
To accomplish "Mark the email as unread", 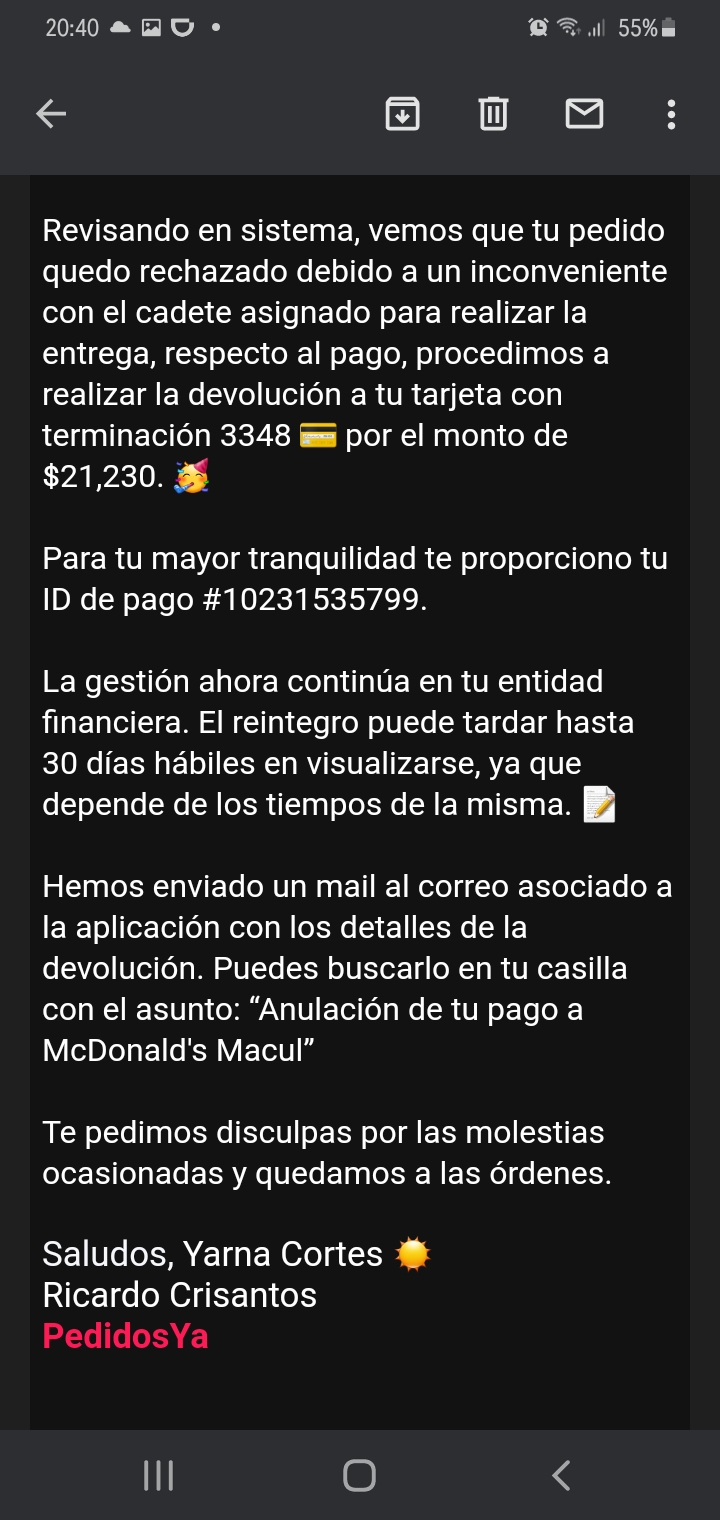I will tap(584, 114).
